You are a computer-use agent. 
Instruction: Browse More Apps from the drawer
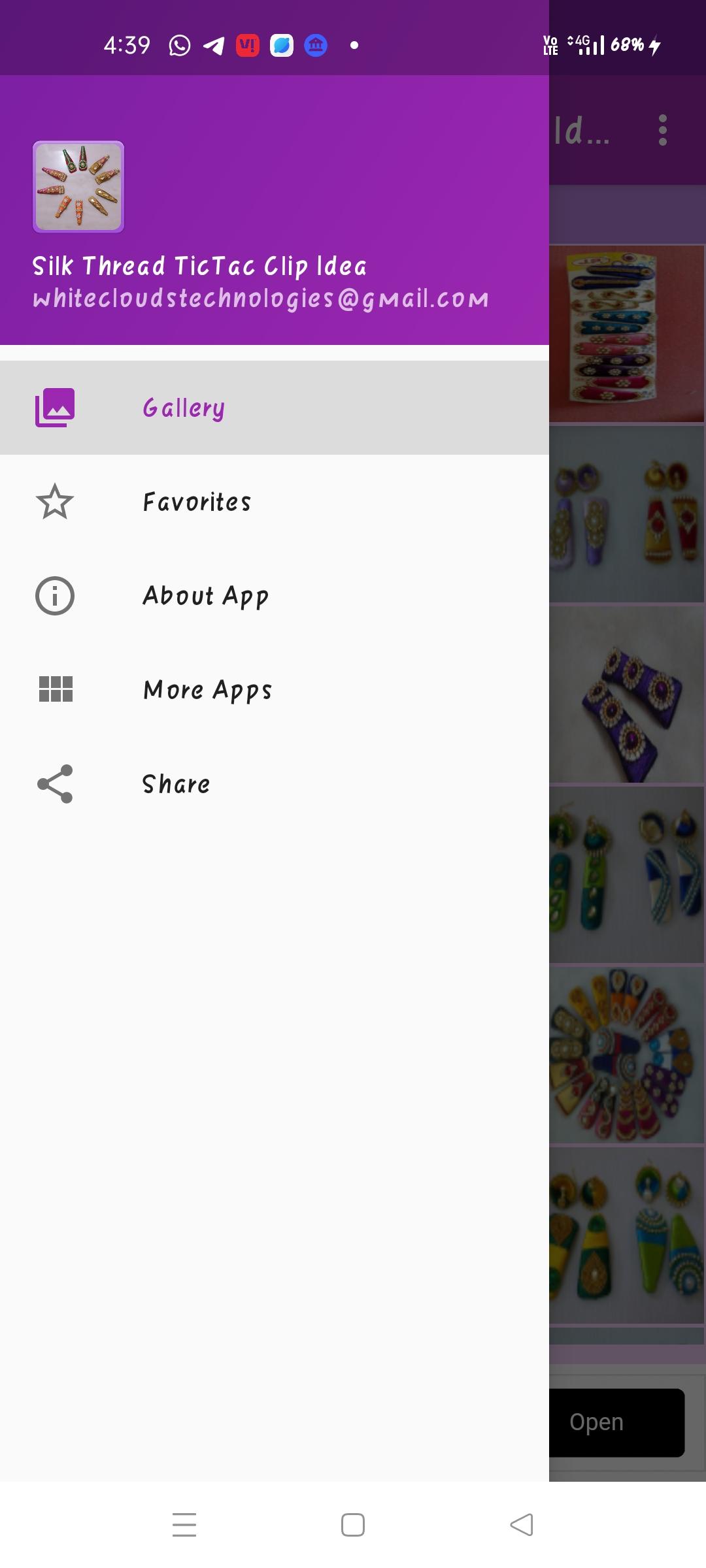coord(275,690)
